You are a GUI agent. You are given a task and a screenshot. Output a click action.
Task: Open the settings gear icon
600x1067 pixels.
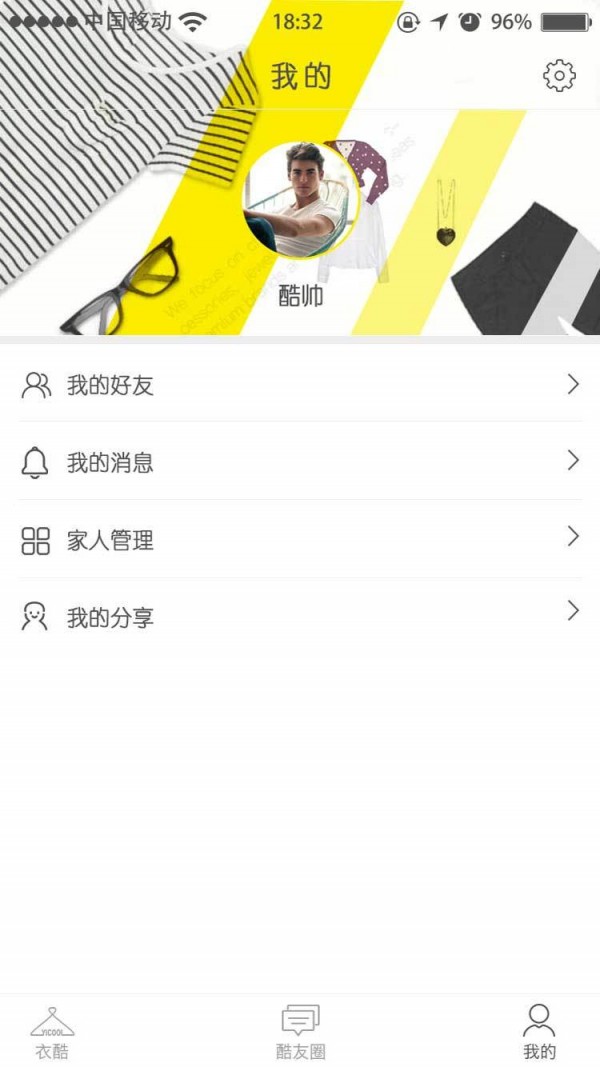coord(559,76)
